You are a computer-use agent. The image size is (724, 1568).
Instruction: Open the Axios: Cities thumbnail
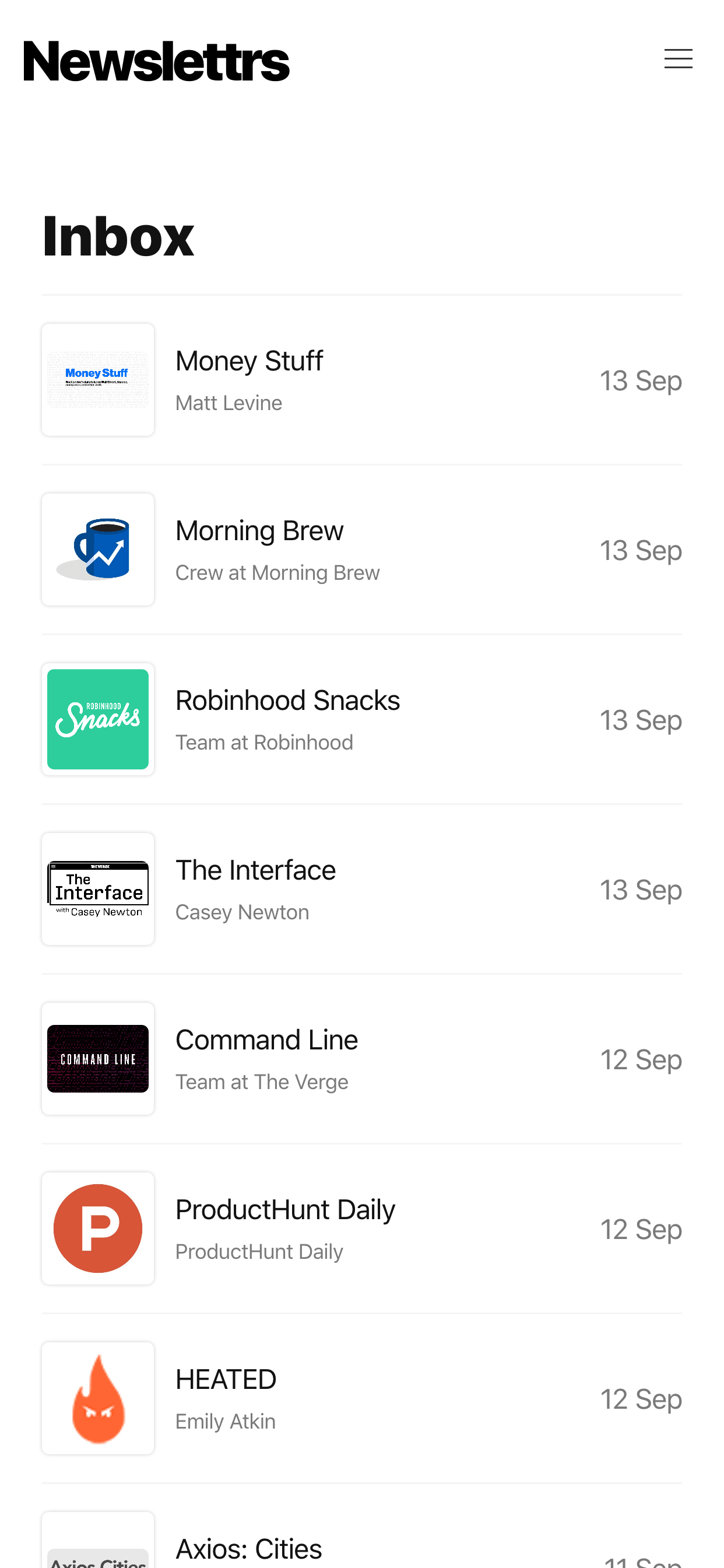click(x=97, y=1549)
